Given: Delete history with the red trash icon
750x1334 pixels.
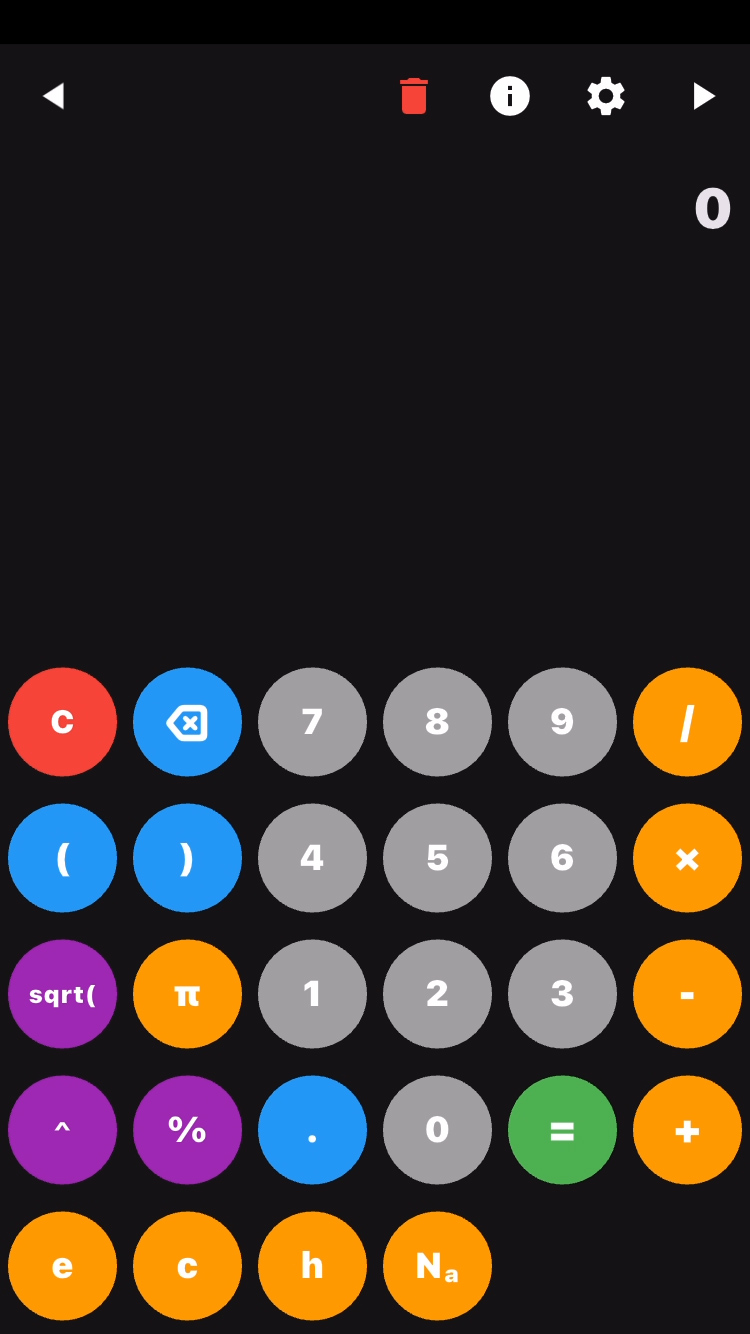Looking at the screenshot, I should tap(414, 96).
